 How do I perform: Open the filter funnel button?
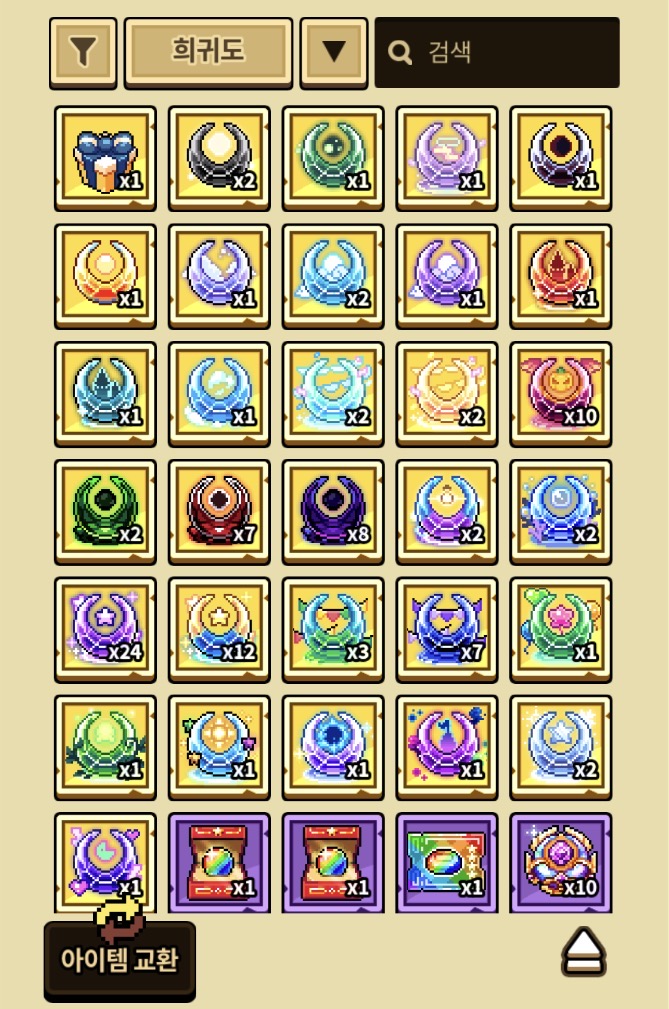tap(83, 53)
